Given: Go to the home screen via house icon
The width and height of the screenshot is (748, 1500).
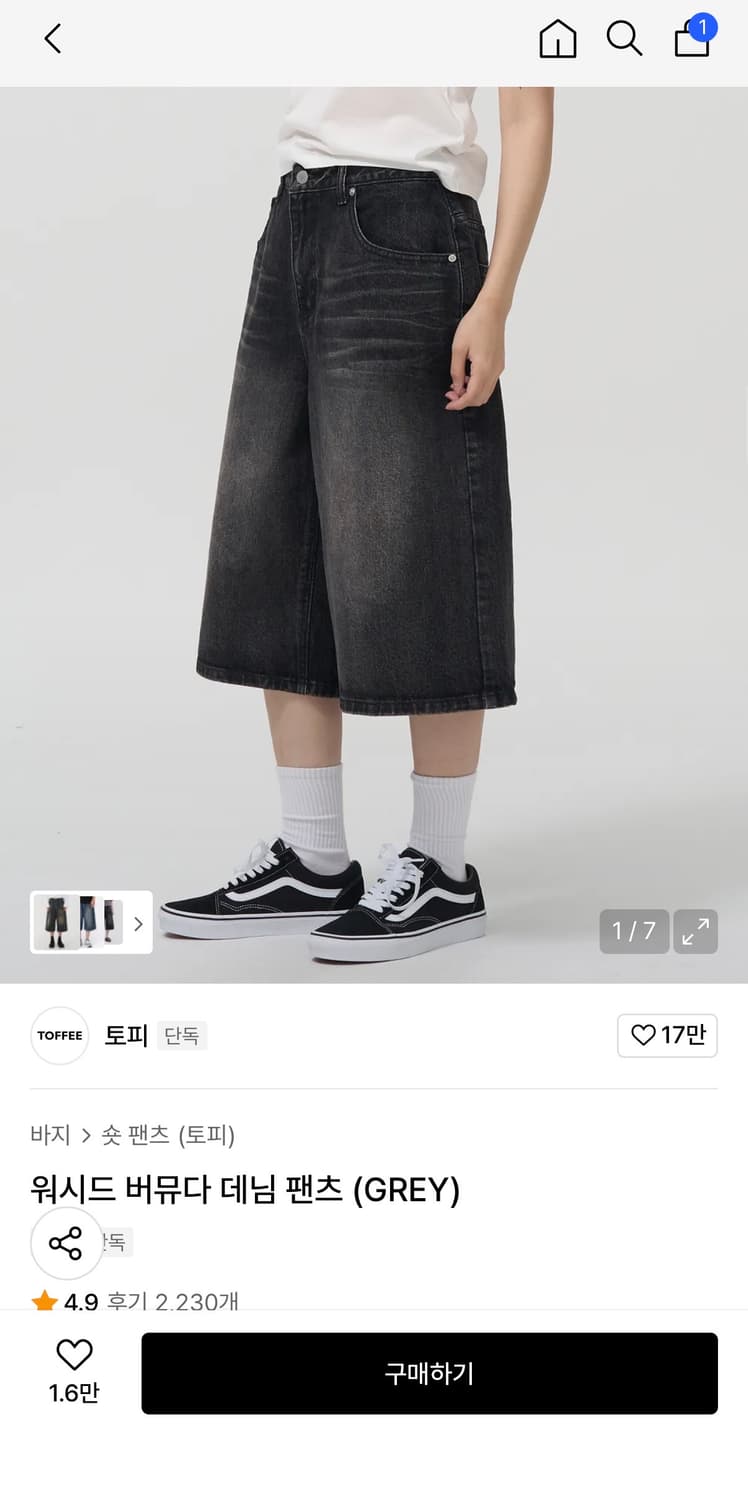Looking at the screenshot, I should point(558,41).
